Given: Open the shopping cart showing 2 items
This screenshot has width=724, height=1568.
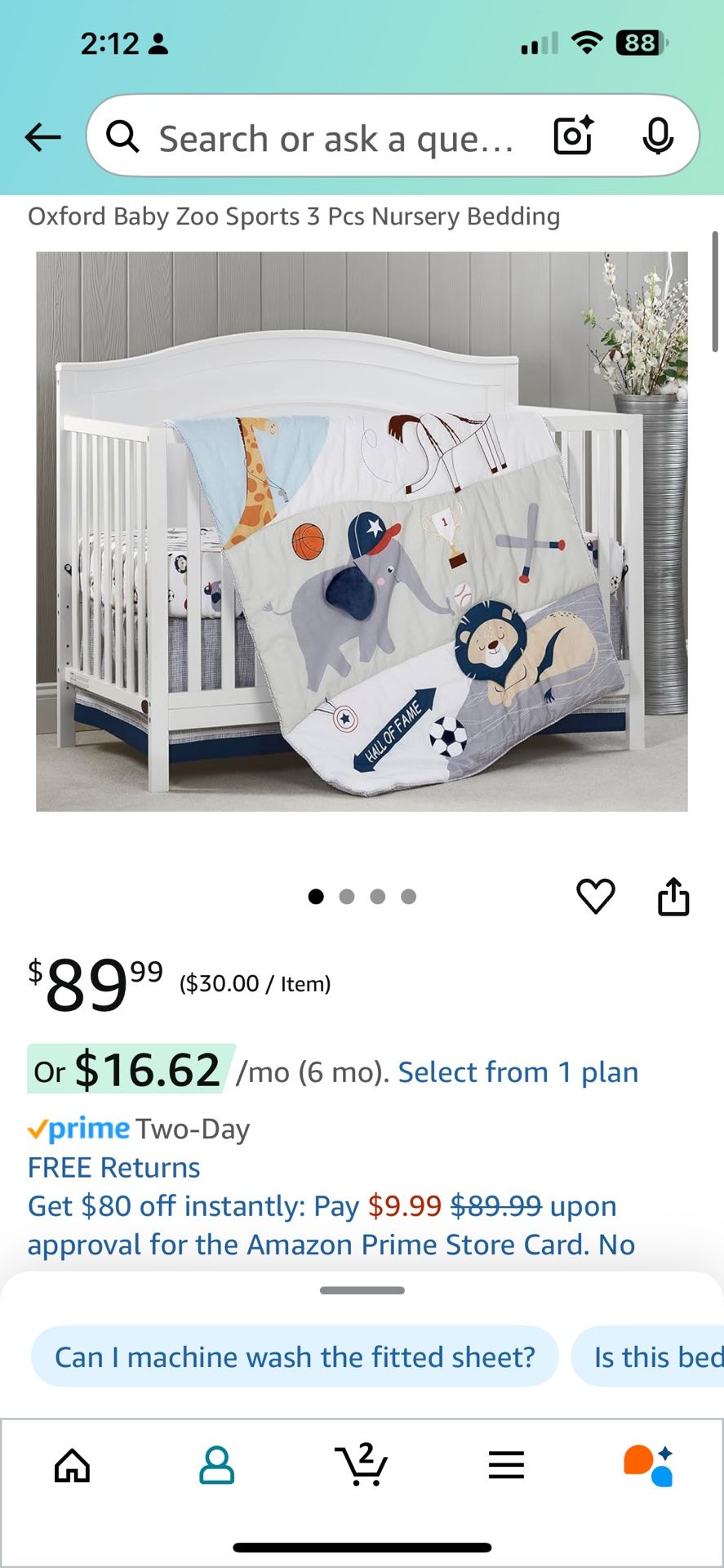Looking at the screenshot, I should [362, 1466].
